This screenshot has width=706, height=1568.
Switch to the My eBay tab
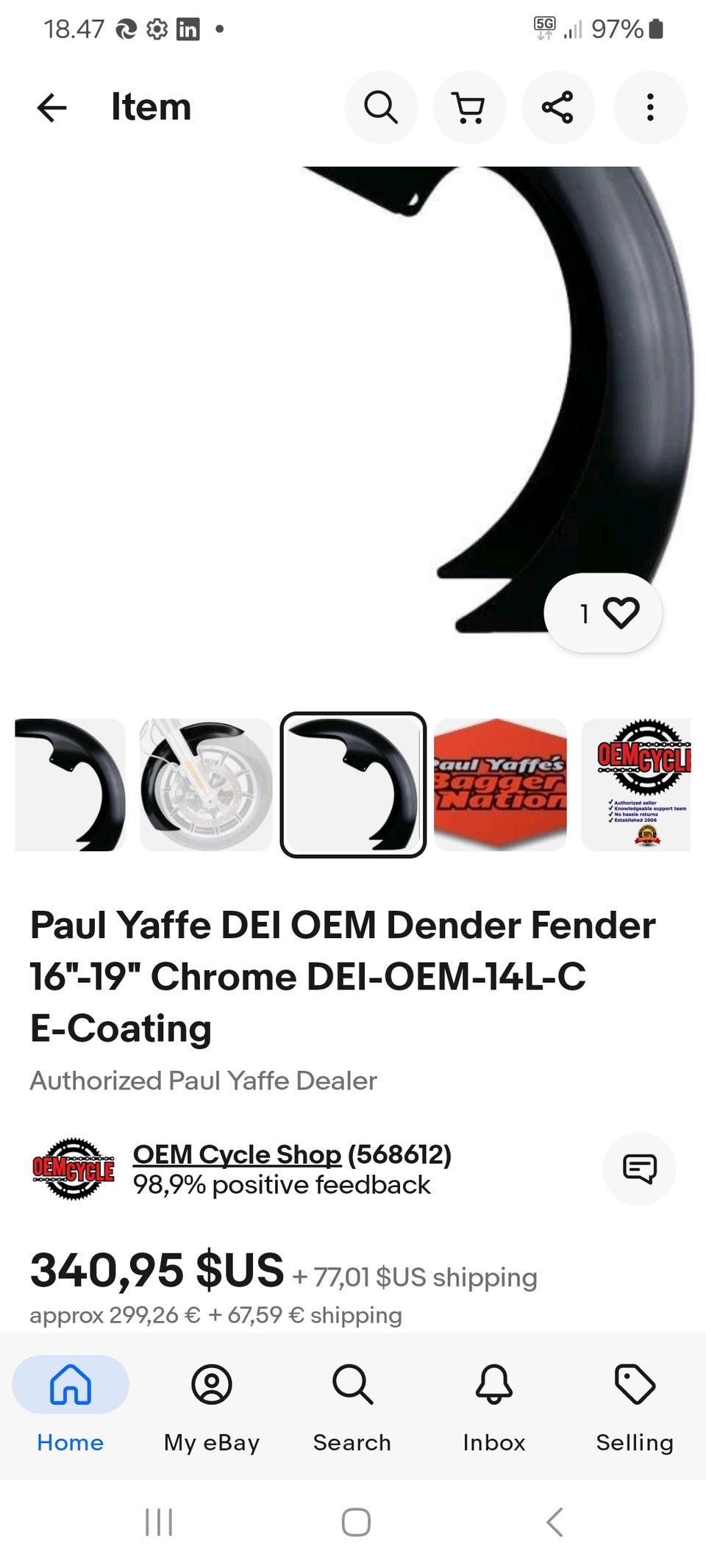pyautogui.click(x=212, y=1405)
